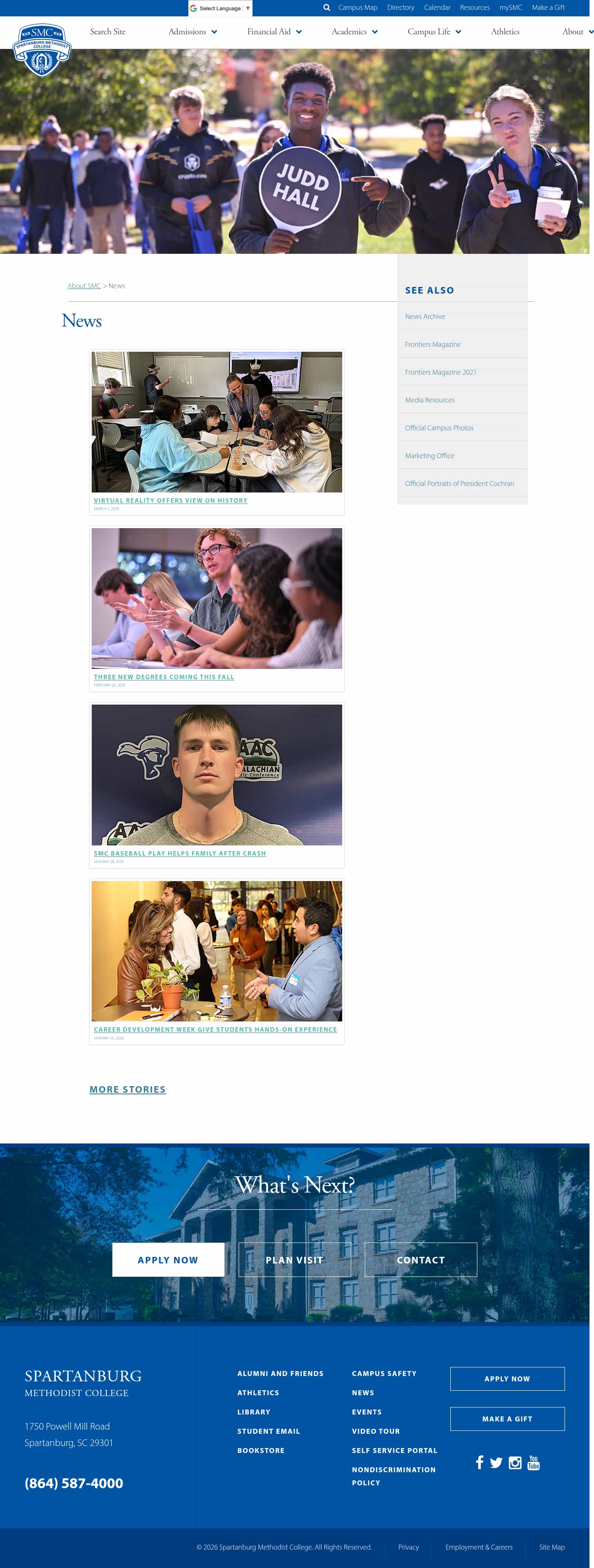Expand the Financial Aid dropdown

click(x=299, y=32)
